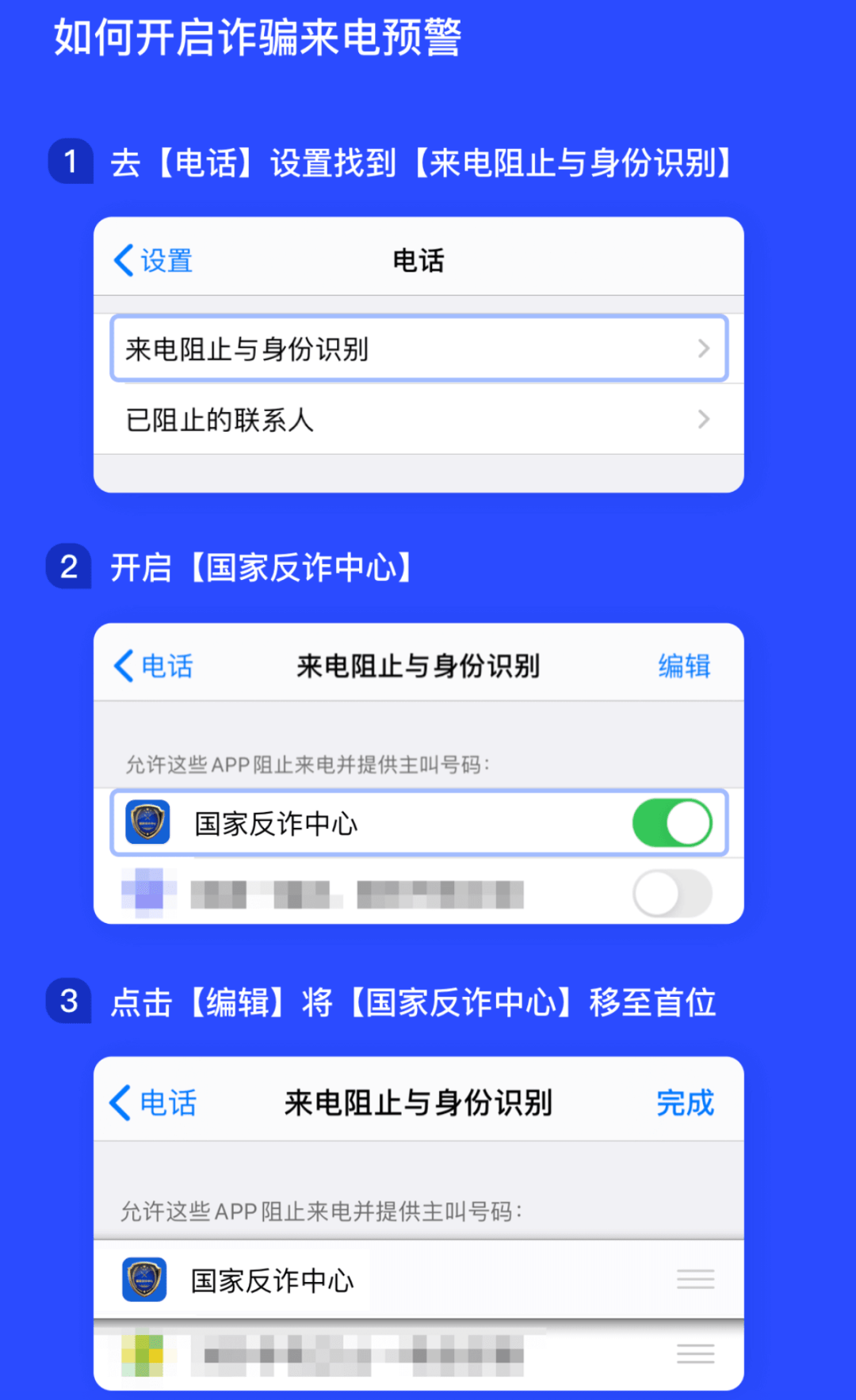This screenshot has width=856, height=1400.
Task: Click the reorder handle on the blurred app row
Action: [694, 1353]
